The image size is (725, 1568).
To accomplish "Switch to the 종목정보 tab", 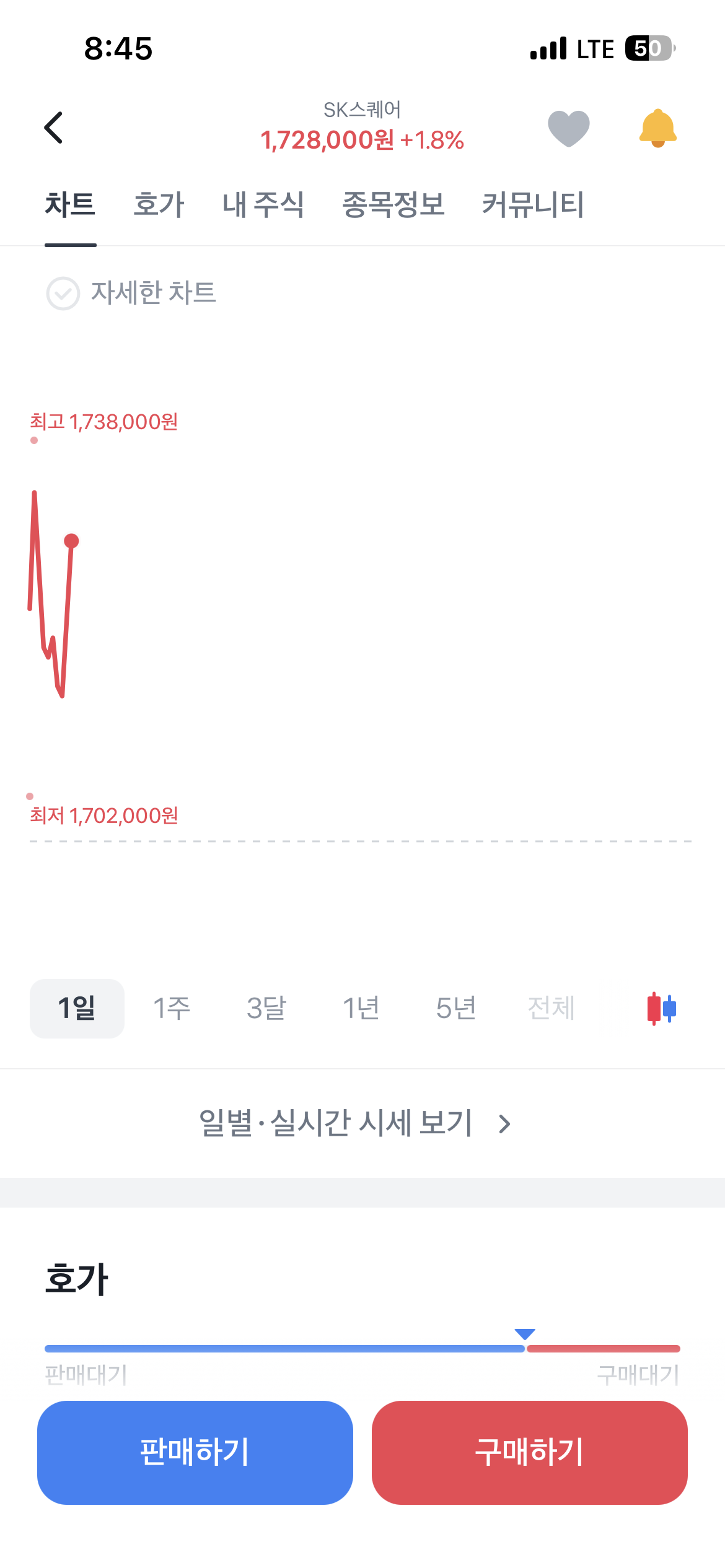I will (393, 204).
